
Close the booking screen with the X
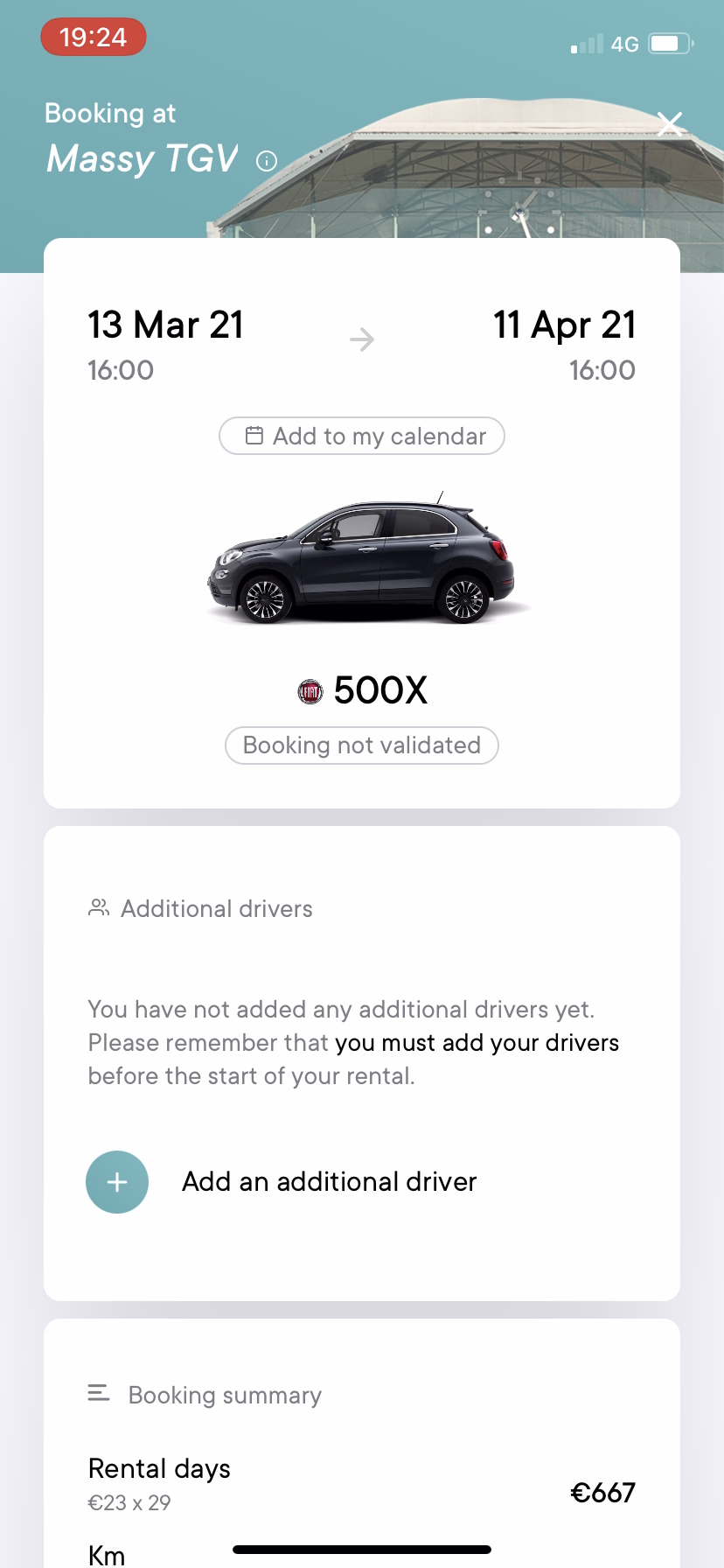pyautogui.click(x=669, y=123)
